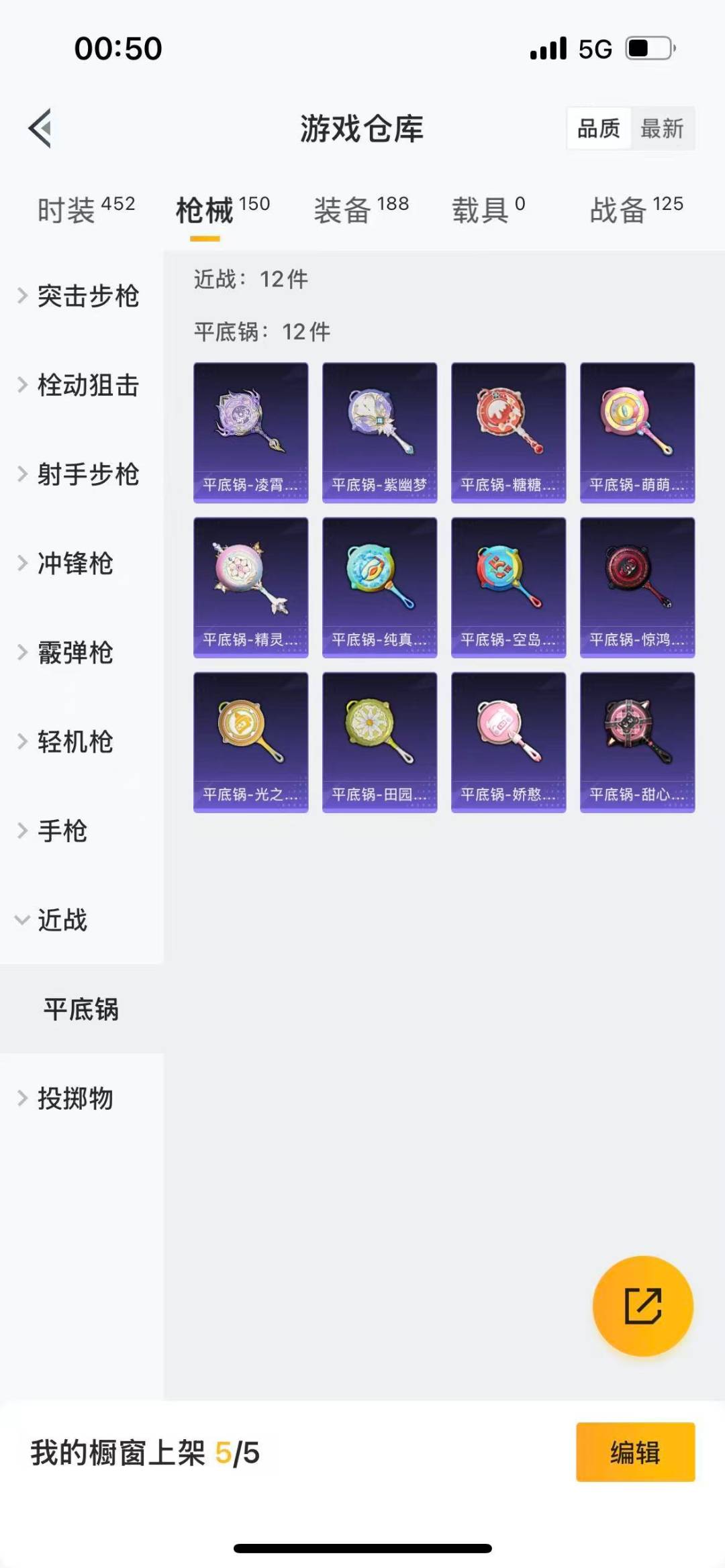Screen dimensions: 725x1568
Task: Select the 战备 tab
Action: tap(636, 210)
